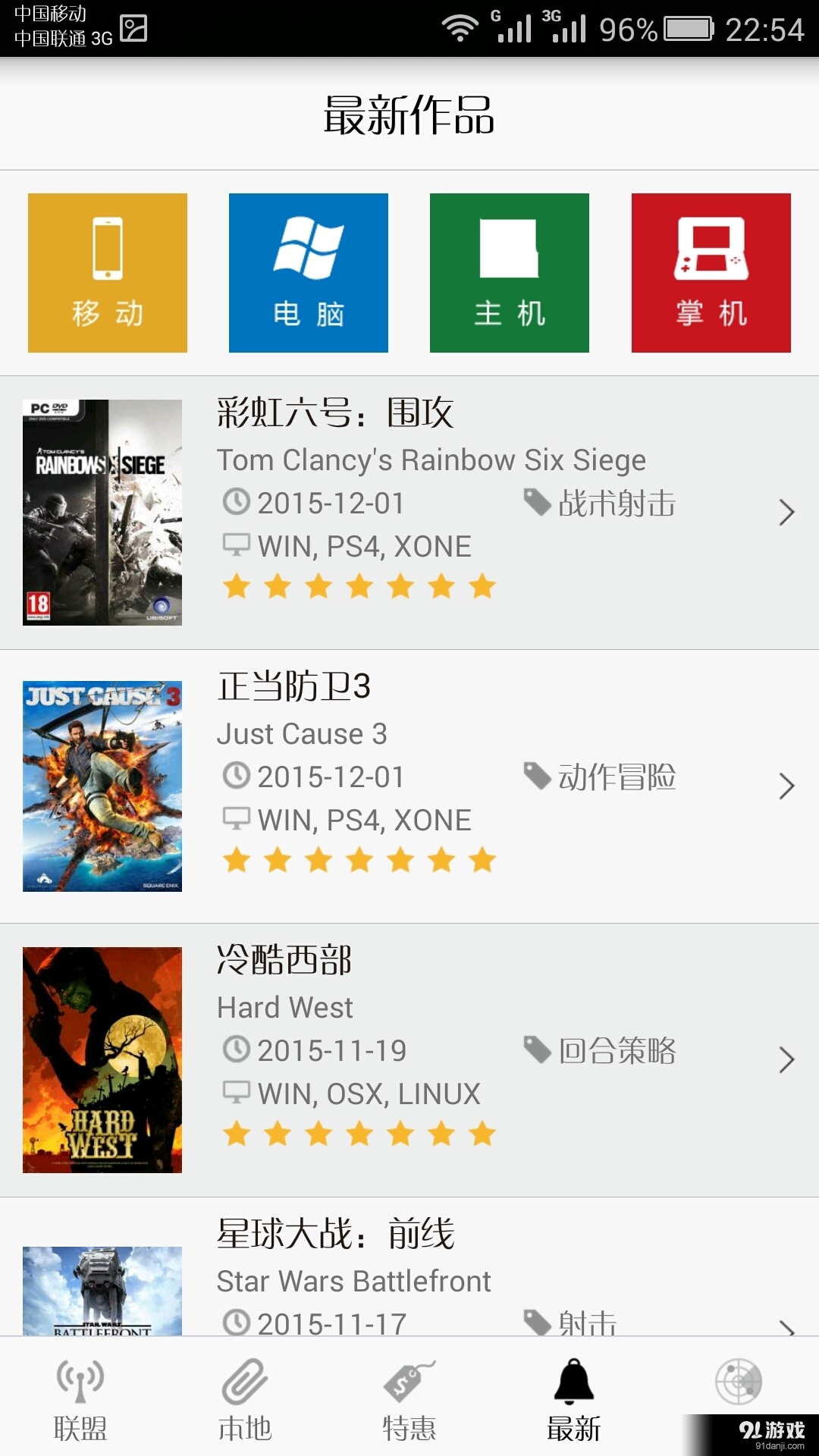Tap the clock icon next to 2015-12-01 for Rainbow Six
Viewport: 819px width, 1456px height.
[236, 502]
